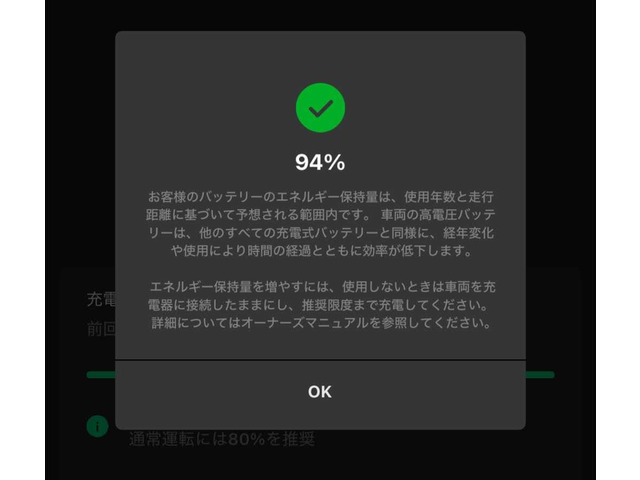Viewport: 640px width, 480px height.
Task: Dismiss the battery health dialog with OK
Action: point(320,392)
